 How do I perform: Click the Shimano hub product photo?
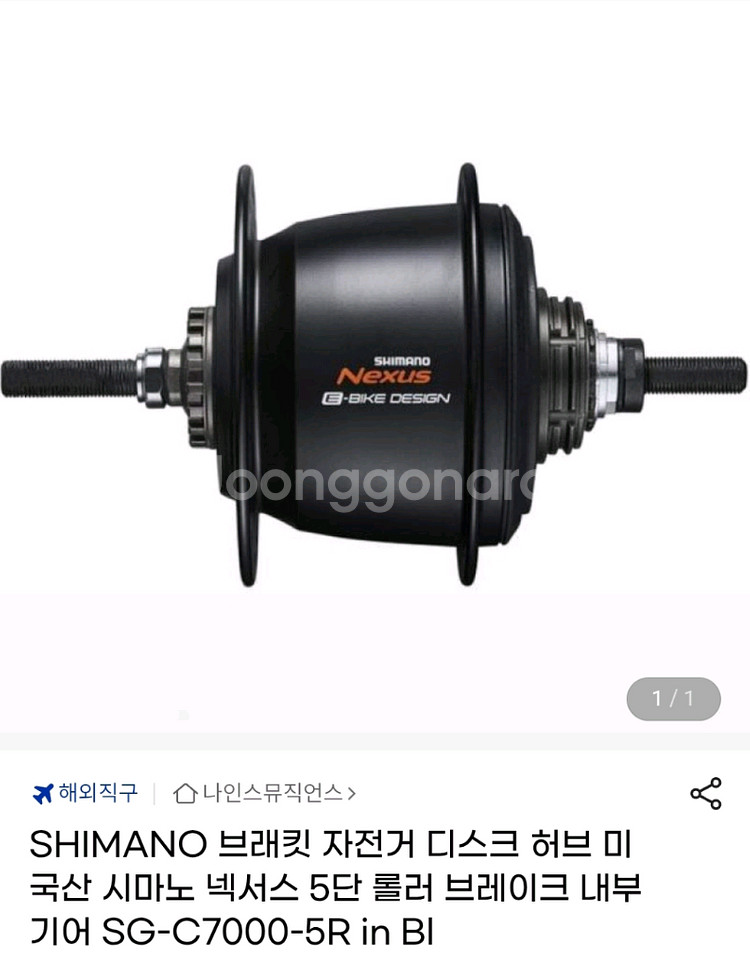[375, 370]
